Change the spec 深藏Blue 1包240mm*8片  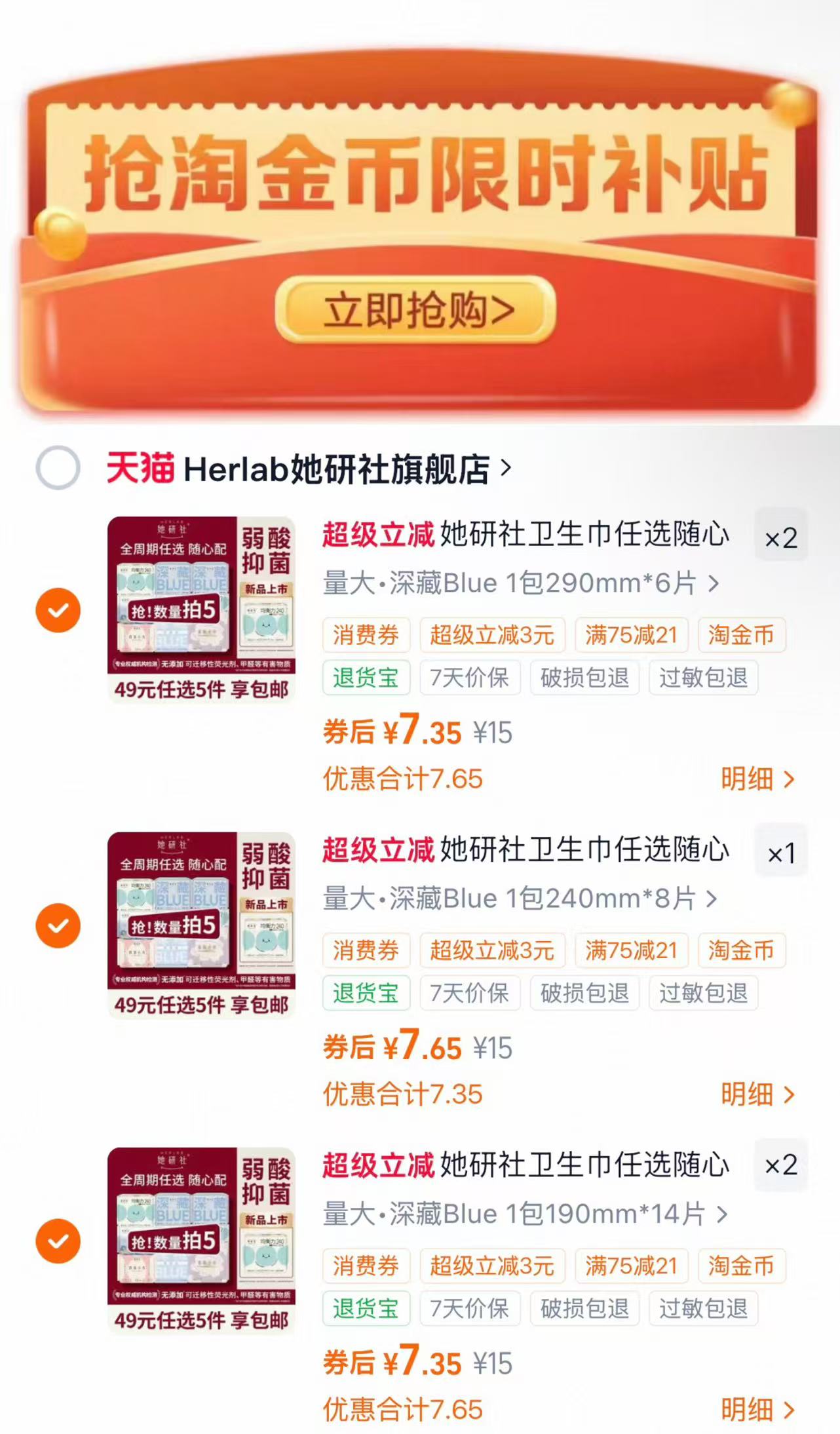(520, 898)
